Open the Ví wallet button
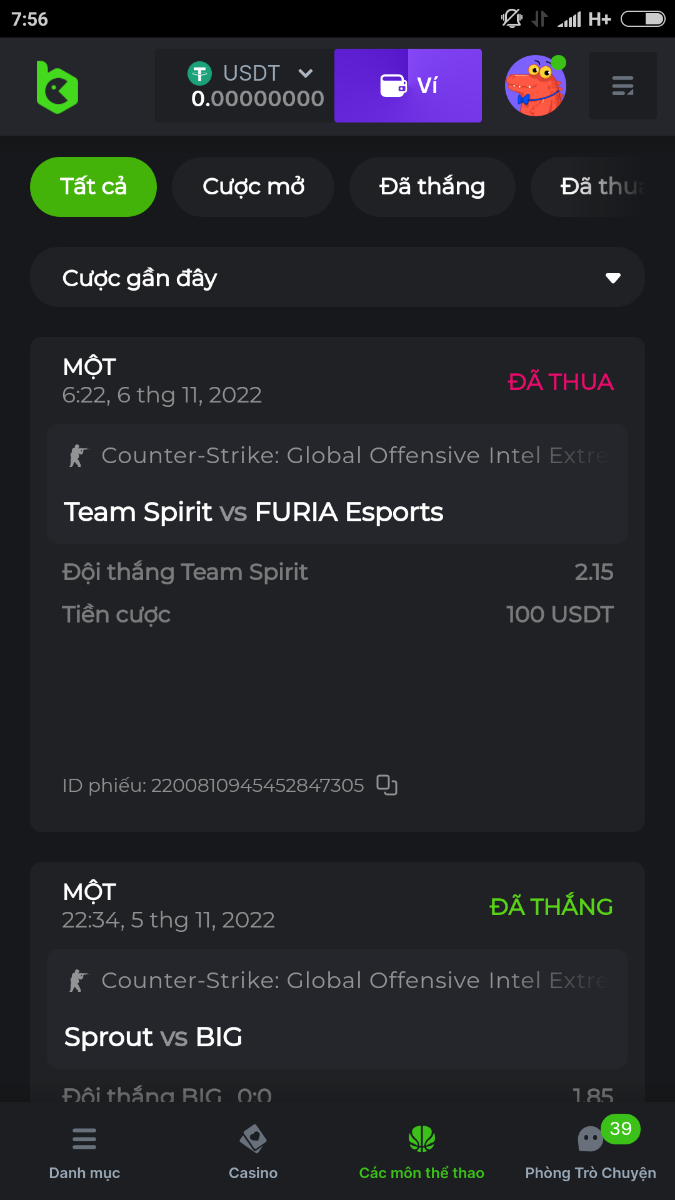This screenshot has width=675, height=1200. [408, 86]
